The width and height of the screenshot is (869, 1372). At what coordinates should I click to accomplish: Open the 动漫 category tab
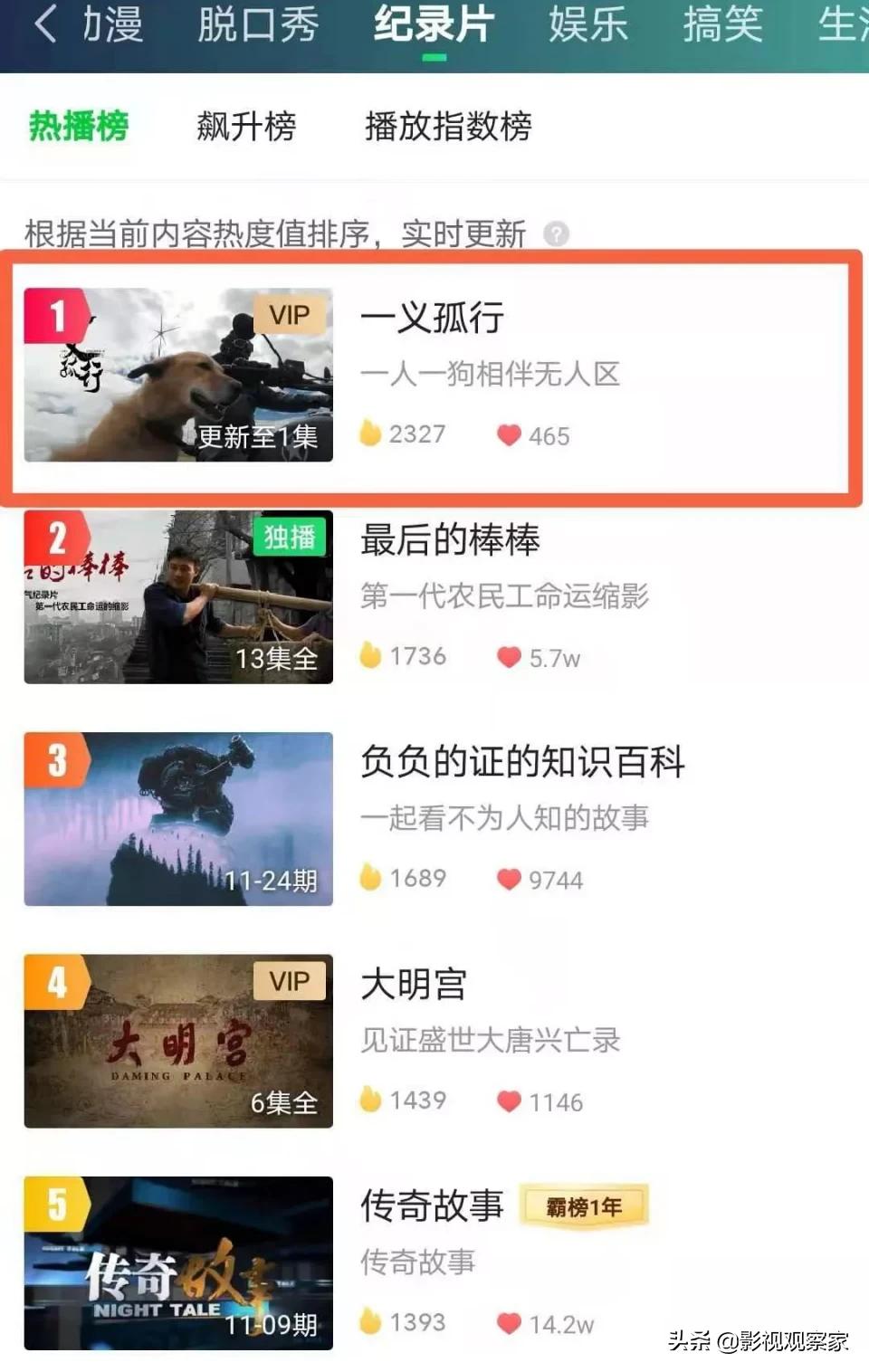pyautogui.click(x=113, y=25)
